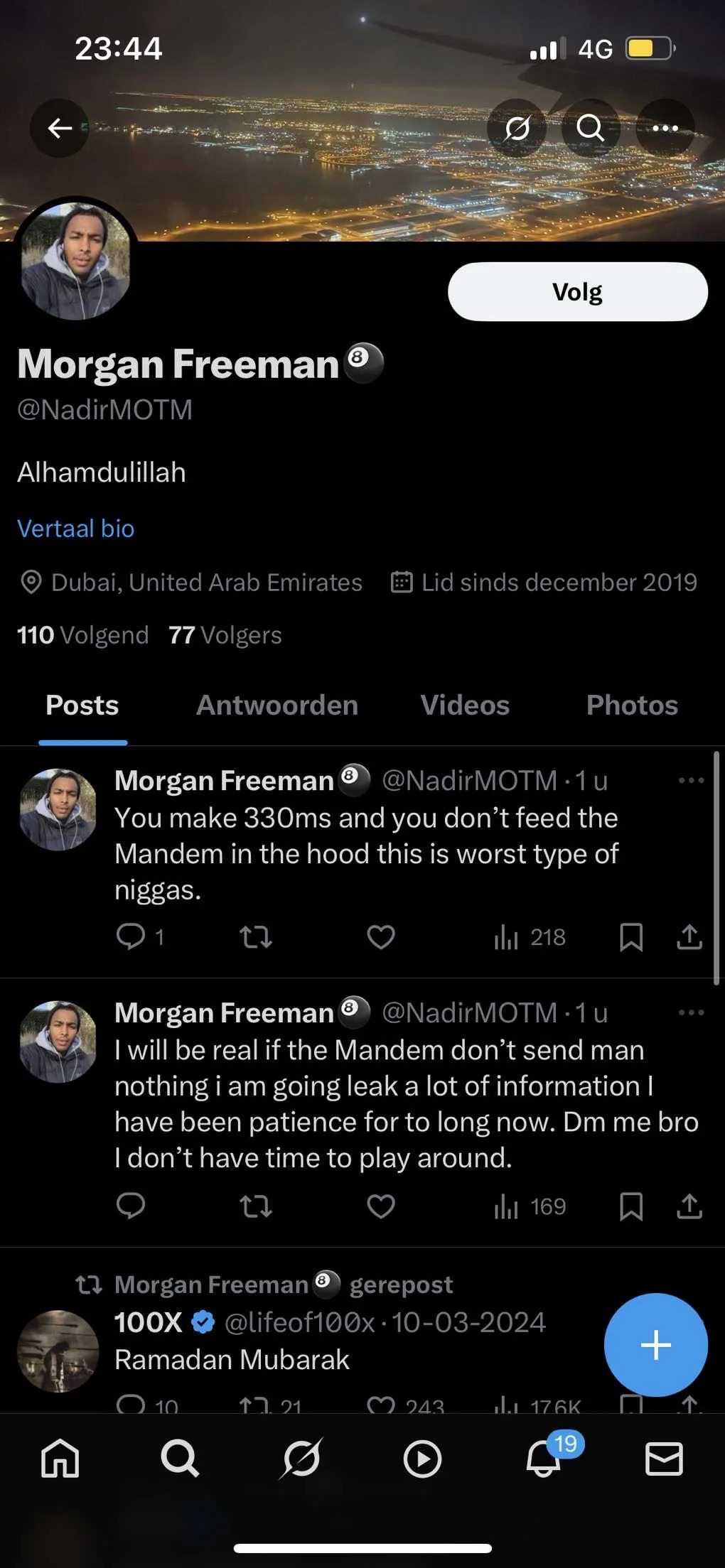Repost the 'I will be real' post
Screen dimensions: 725x1568
click(x=256, y=1206)
